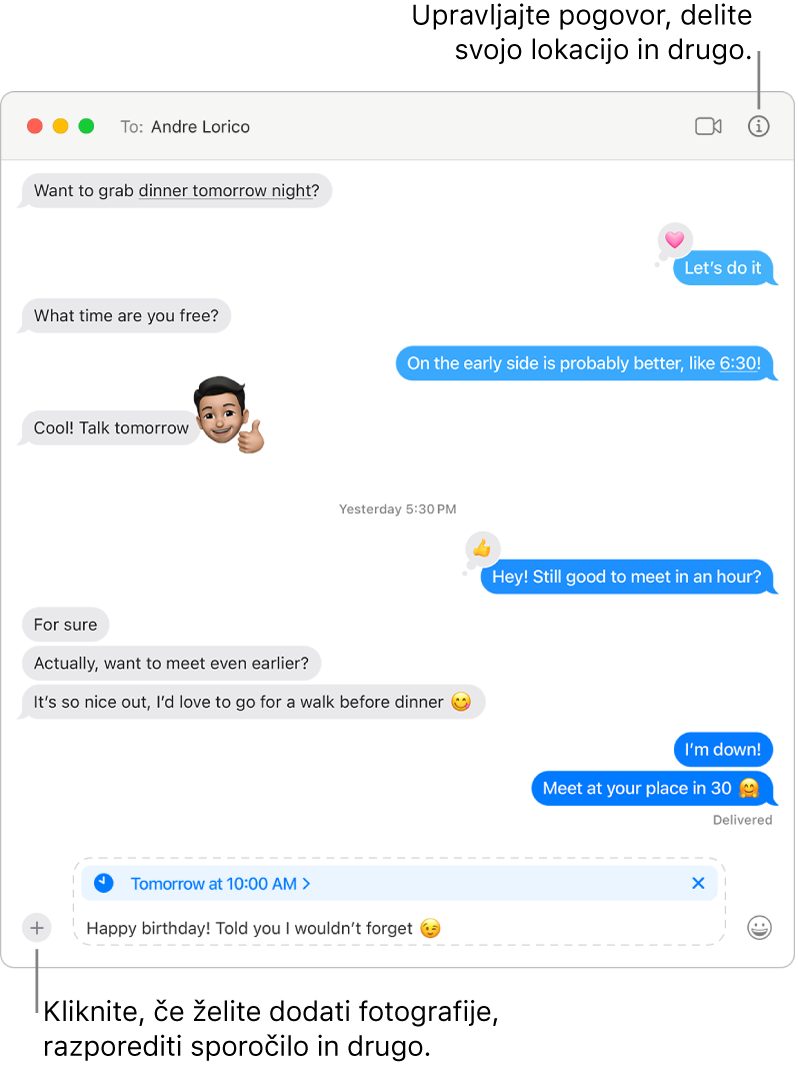Maximize the window using green button
798x1067 pixels.
pyautogui.click(x=87, y=127)
